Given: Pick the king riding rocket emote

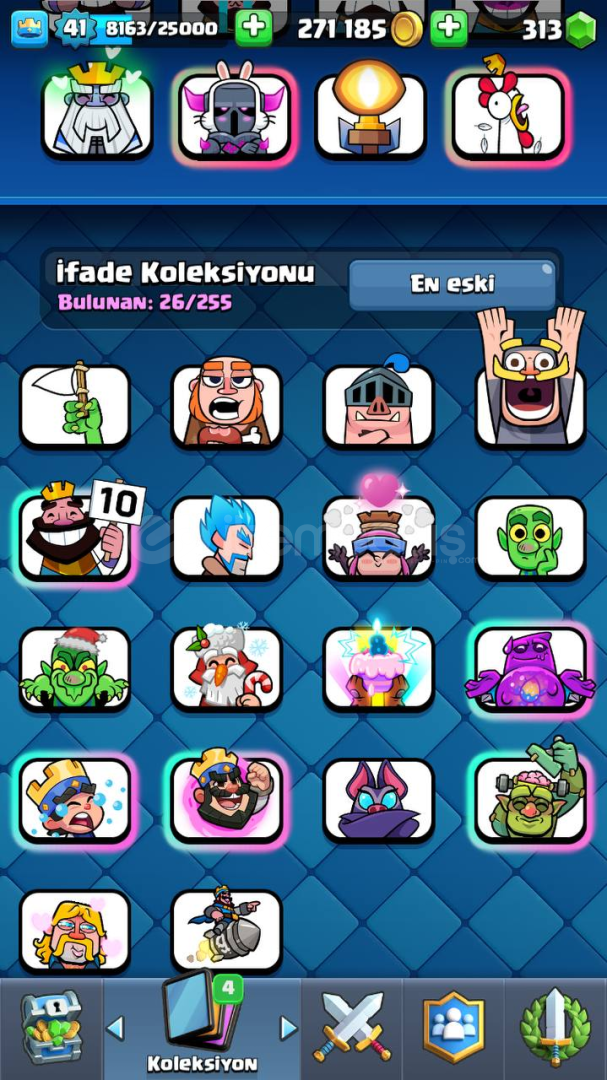Looking at the screenshot, I should click(227, 930).
